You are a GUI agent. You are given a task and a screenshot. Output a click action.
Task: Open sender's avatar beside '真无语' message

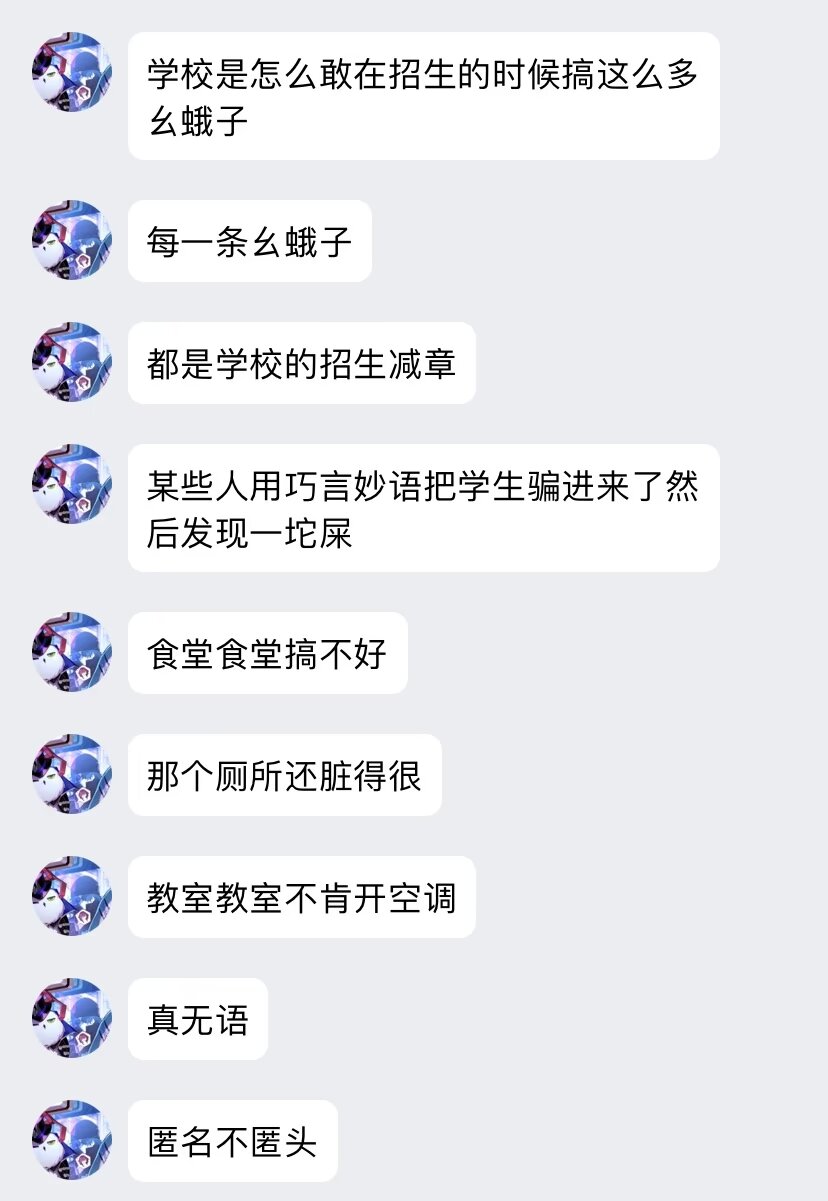click(72, 1018)
